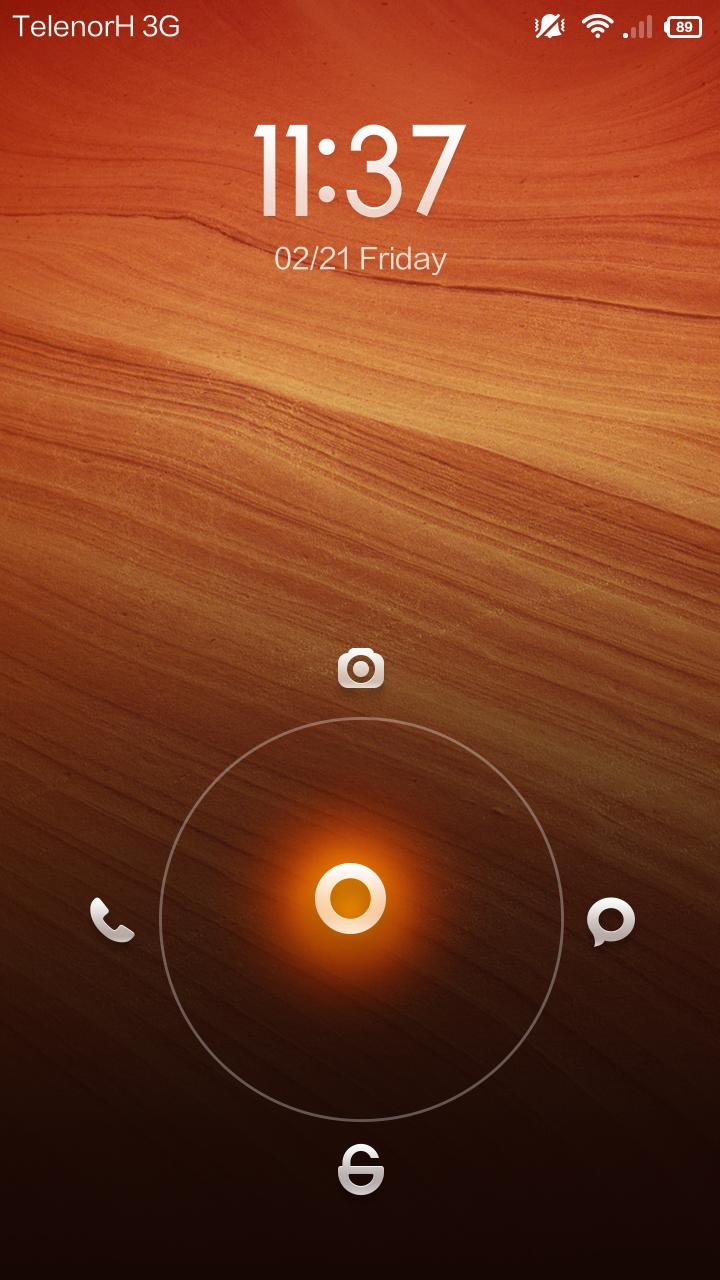The width and height of the screenshot is (720, 1280).
Task: Open the messaging shortcut icon
Action: [611, 921]
